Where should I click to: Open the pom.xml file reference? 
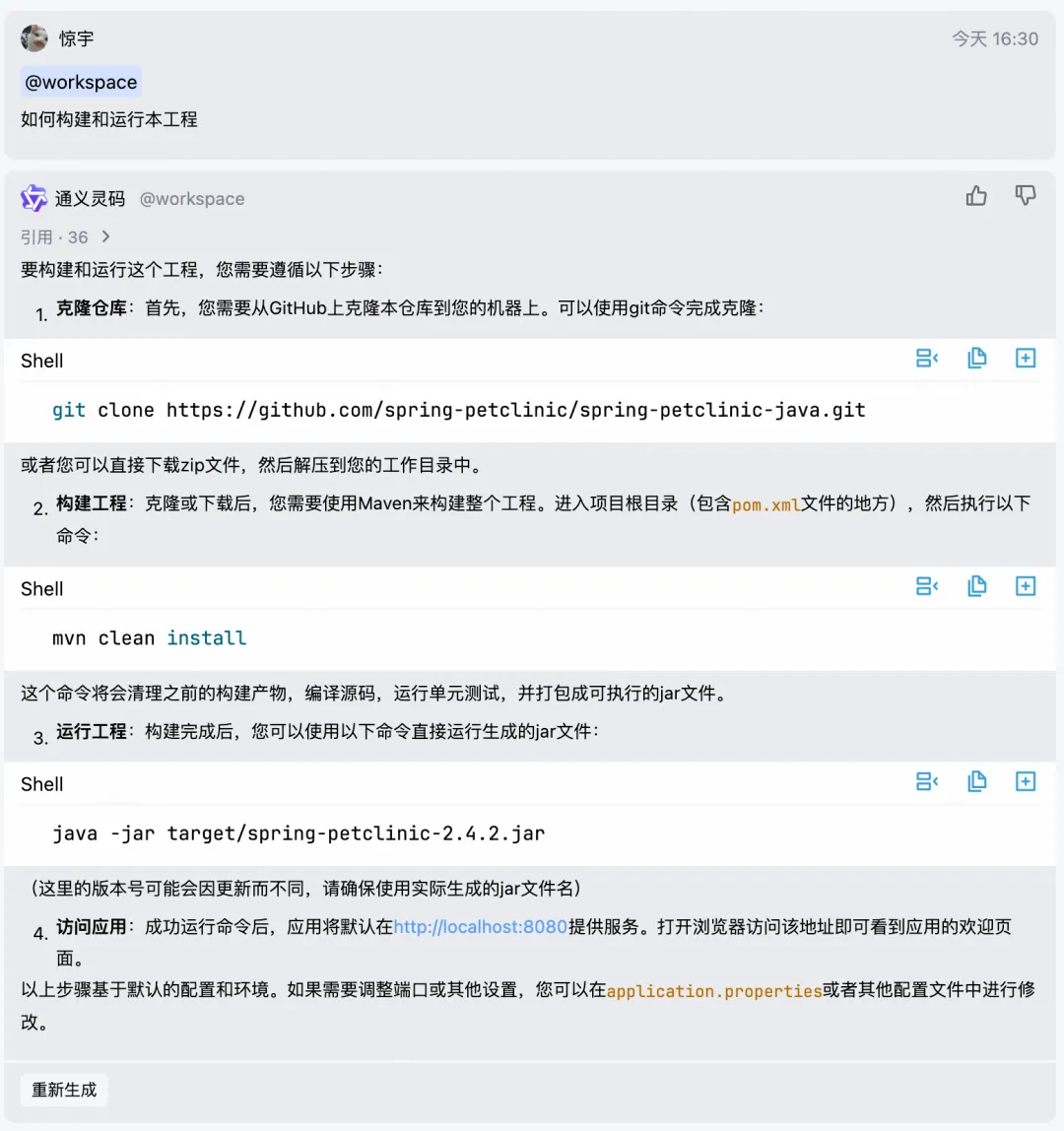[x=765, y=504]
